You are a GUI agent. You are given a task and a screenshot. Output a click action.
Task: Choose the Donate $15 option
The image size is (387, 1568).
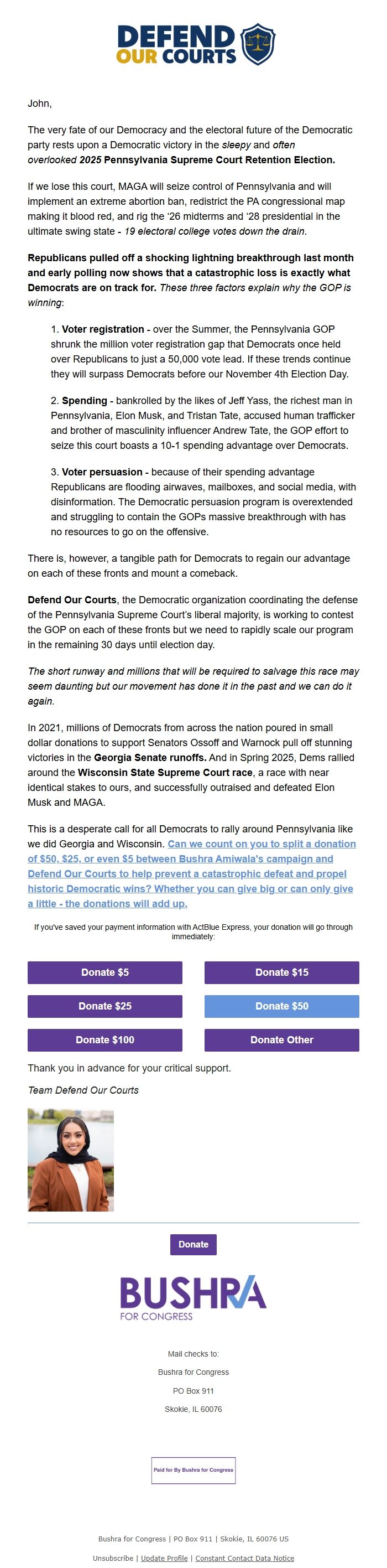click(x=281, y=972)
